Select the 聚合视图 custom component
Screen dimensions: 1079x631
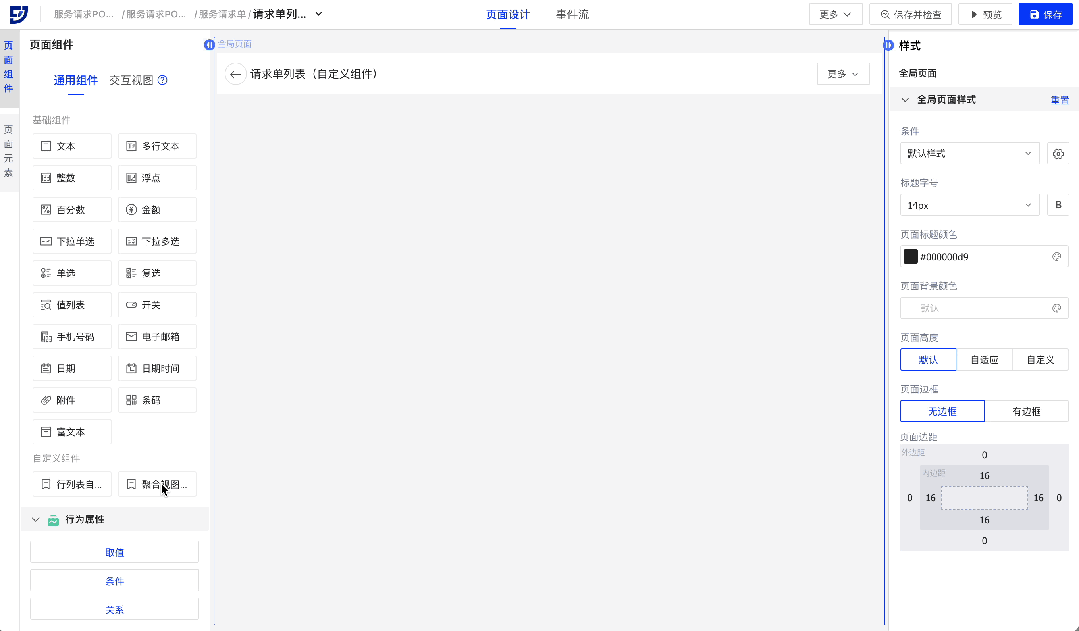coord(157,484)
